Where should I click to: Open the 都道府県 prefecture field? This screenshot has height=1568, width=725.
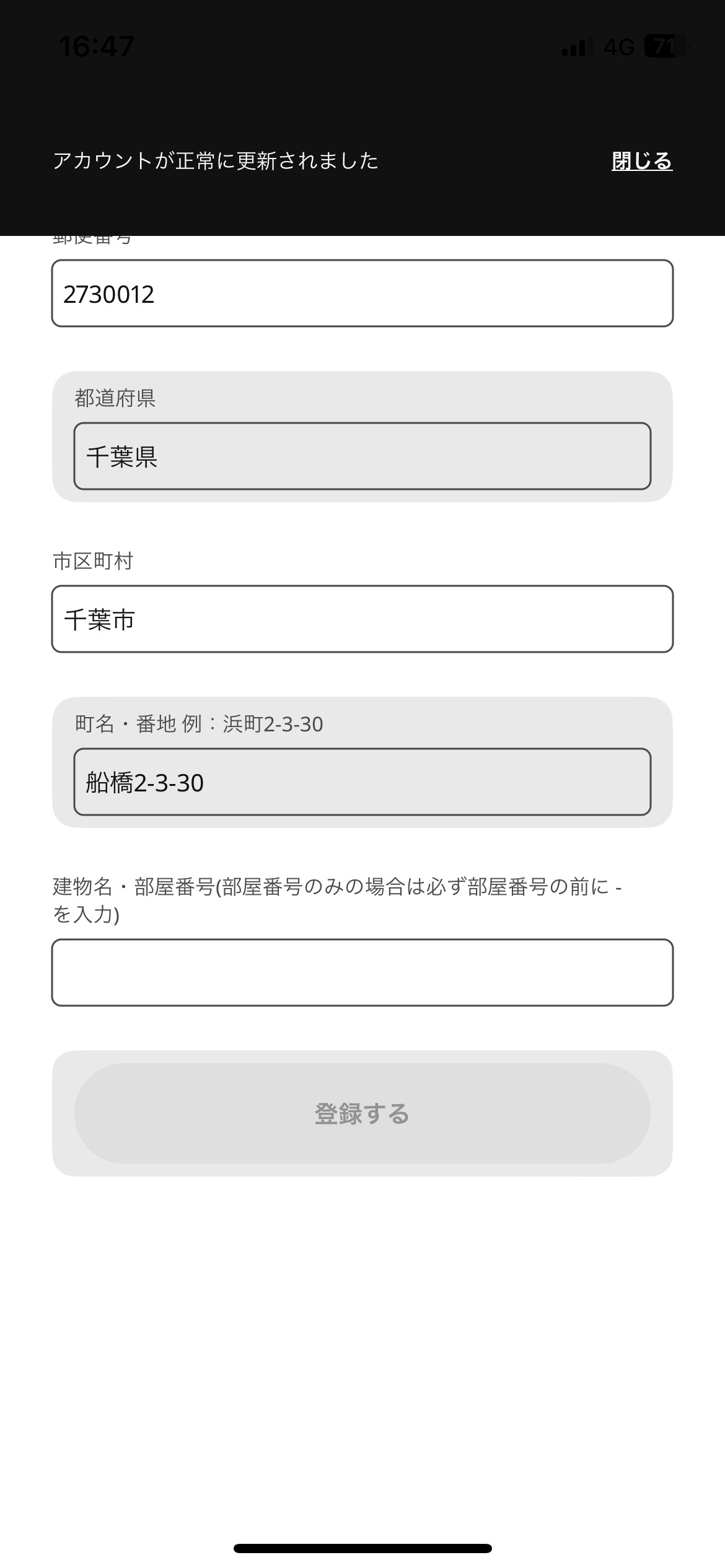362,456
